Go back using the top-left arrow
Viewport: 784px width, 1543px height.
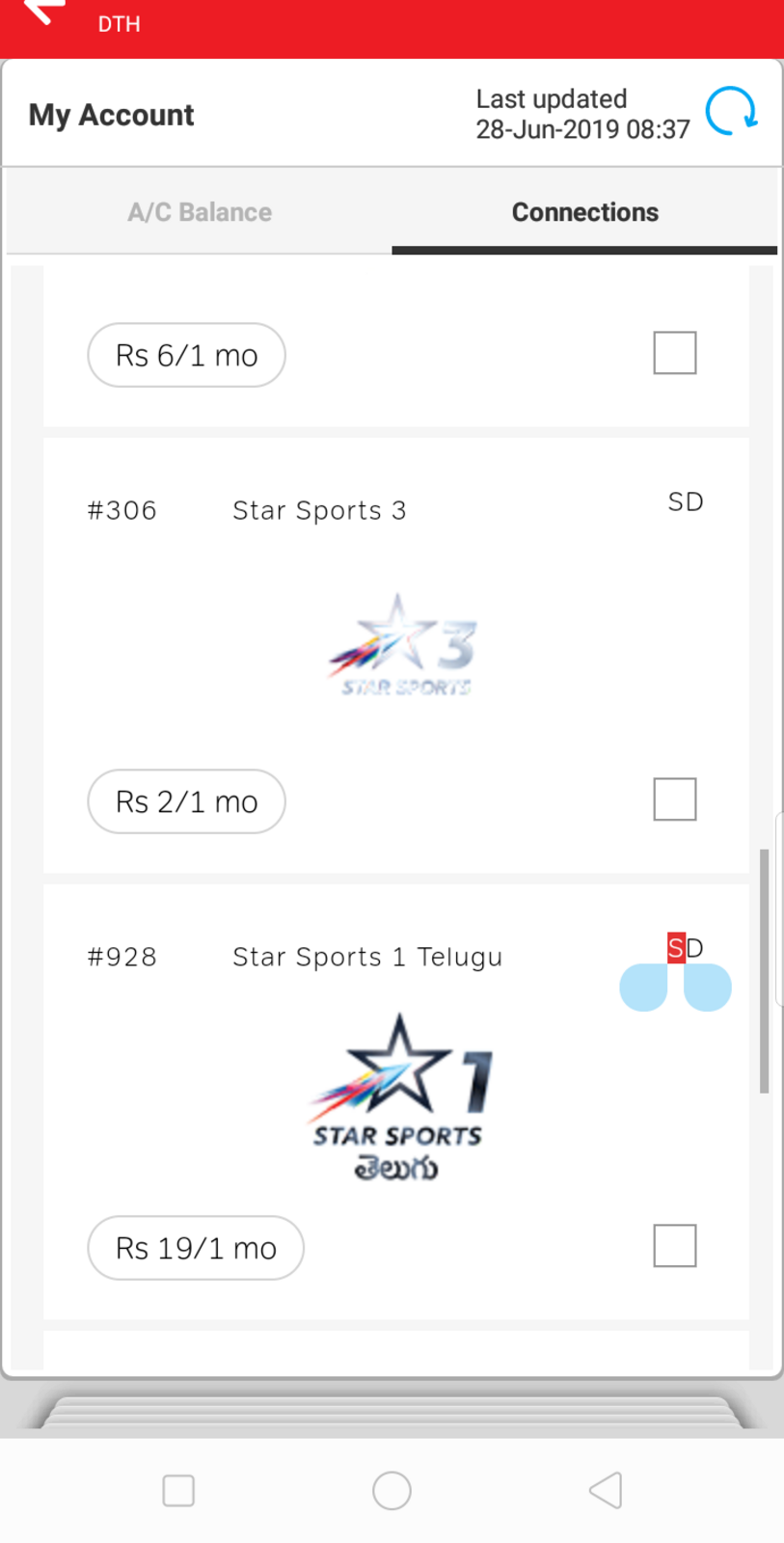(x=43, y=12)
